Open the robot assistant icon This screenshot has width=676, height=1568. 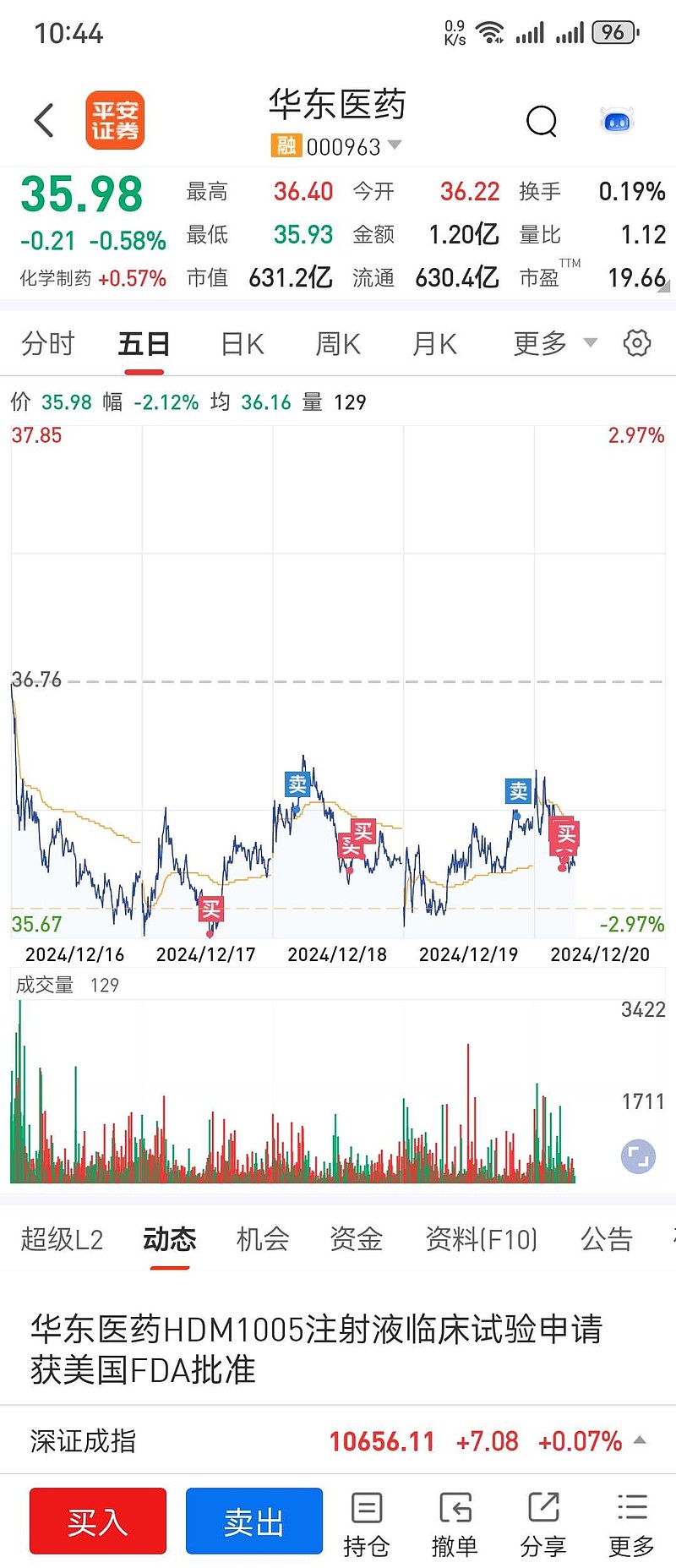[617, 122]
